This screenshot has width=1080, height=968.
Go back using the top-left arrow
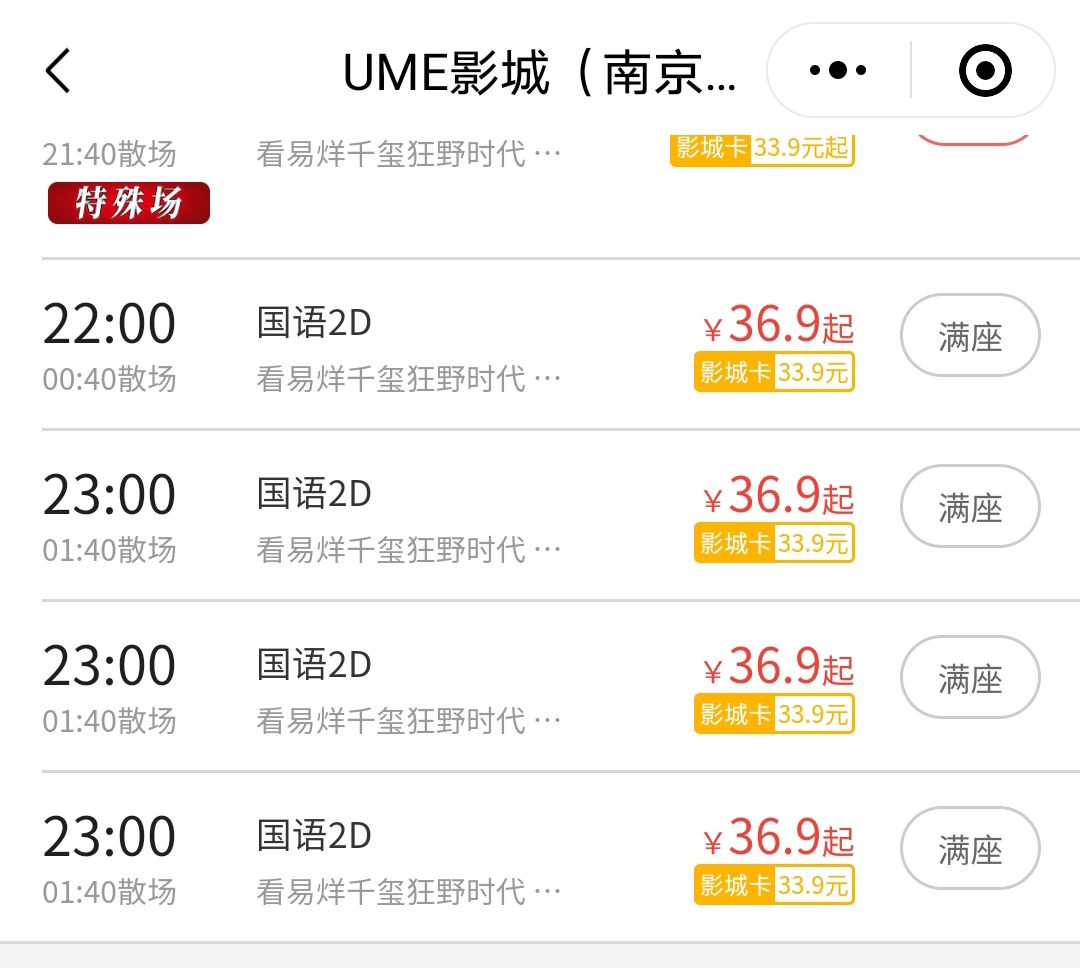58,71
